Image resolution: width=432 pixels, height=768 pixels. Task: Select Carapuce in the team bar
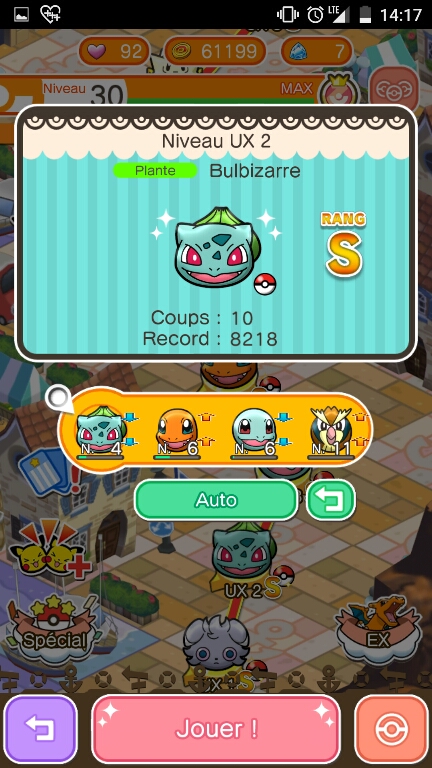point(254,433)
